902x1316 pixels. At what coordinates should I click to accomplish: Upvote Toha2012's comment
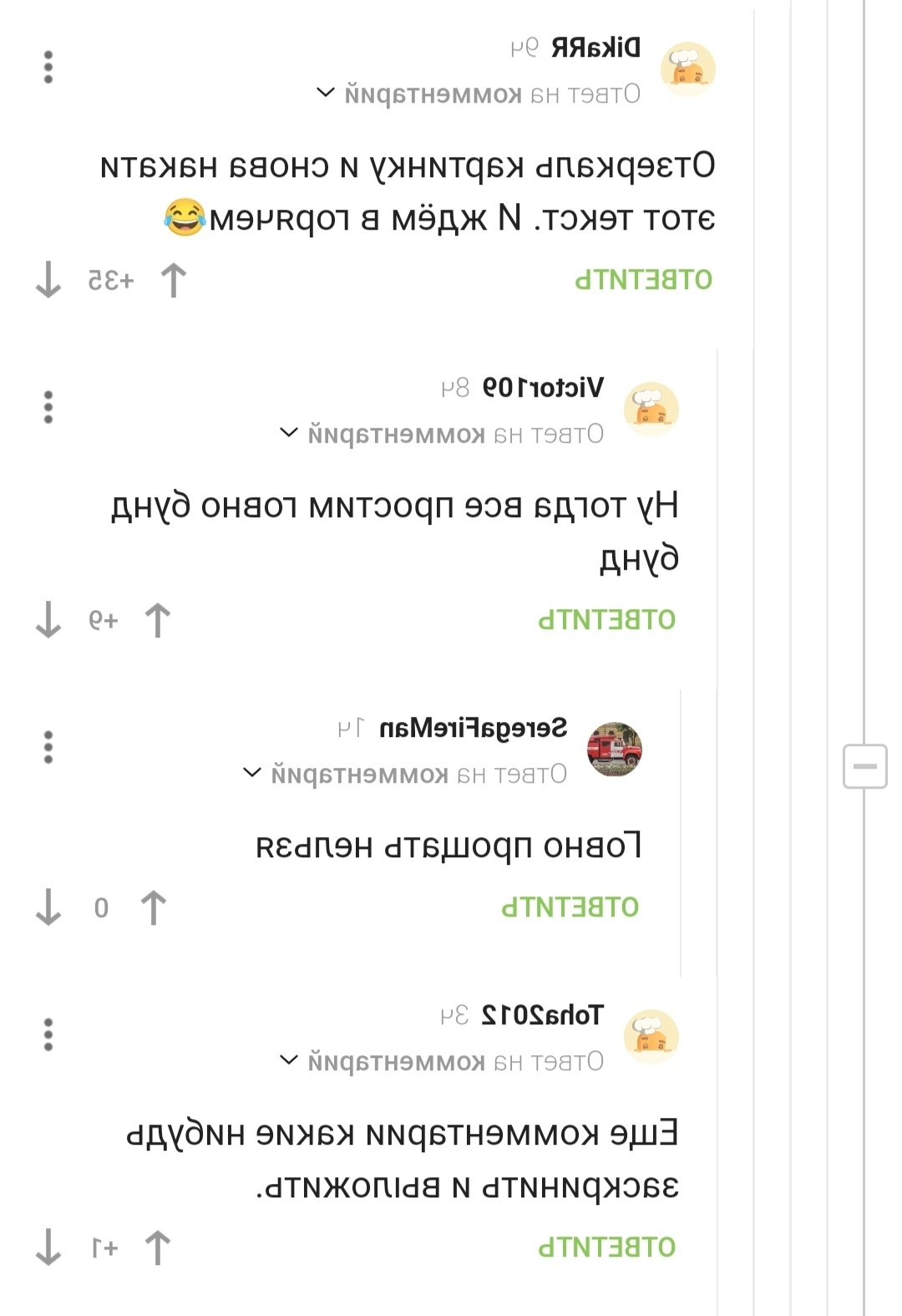tap(158, 1247)
